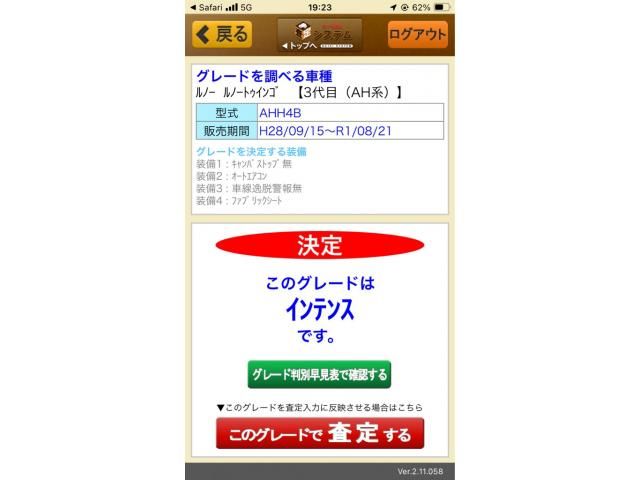Tap このグレードで査定する

pyautogui.click(x=319, y=433)
